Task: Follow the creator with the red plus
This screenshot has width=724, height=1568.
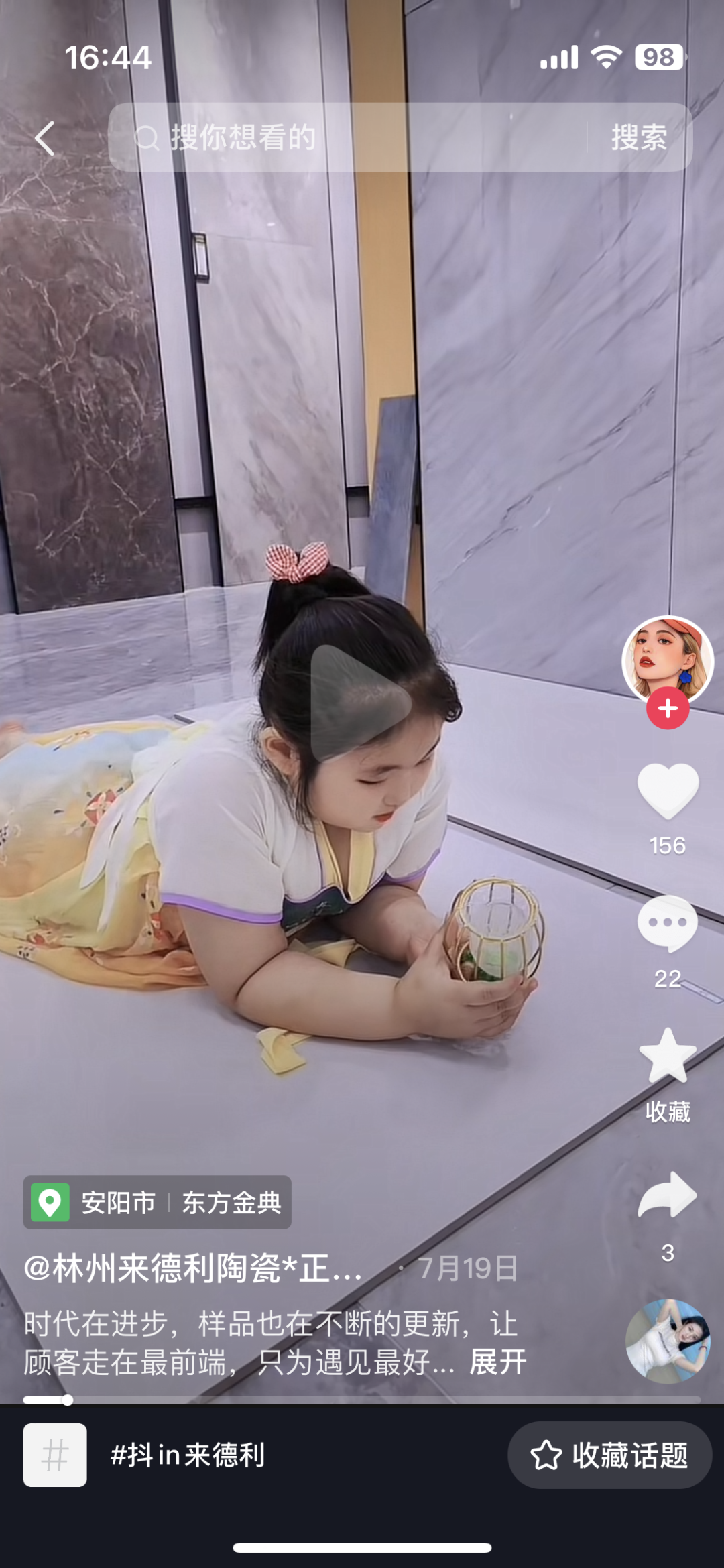Action: [x=668, y=709]
